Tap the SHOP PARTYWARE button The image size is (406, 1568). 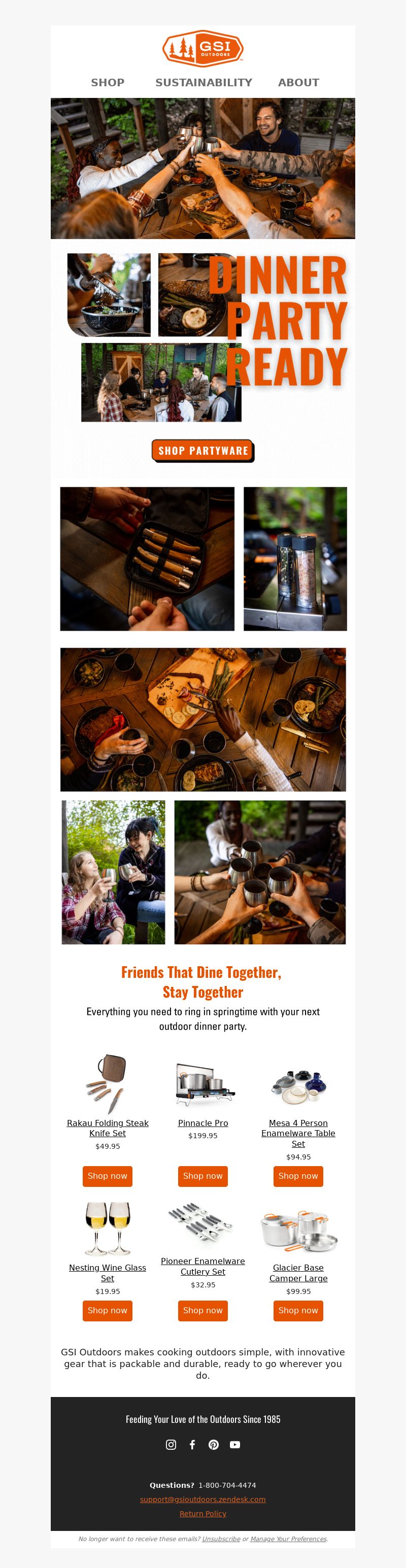pos(202,451)
